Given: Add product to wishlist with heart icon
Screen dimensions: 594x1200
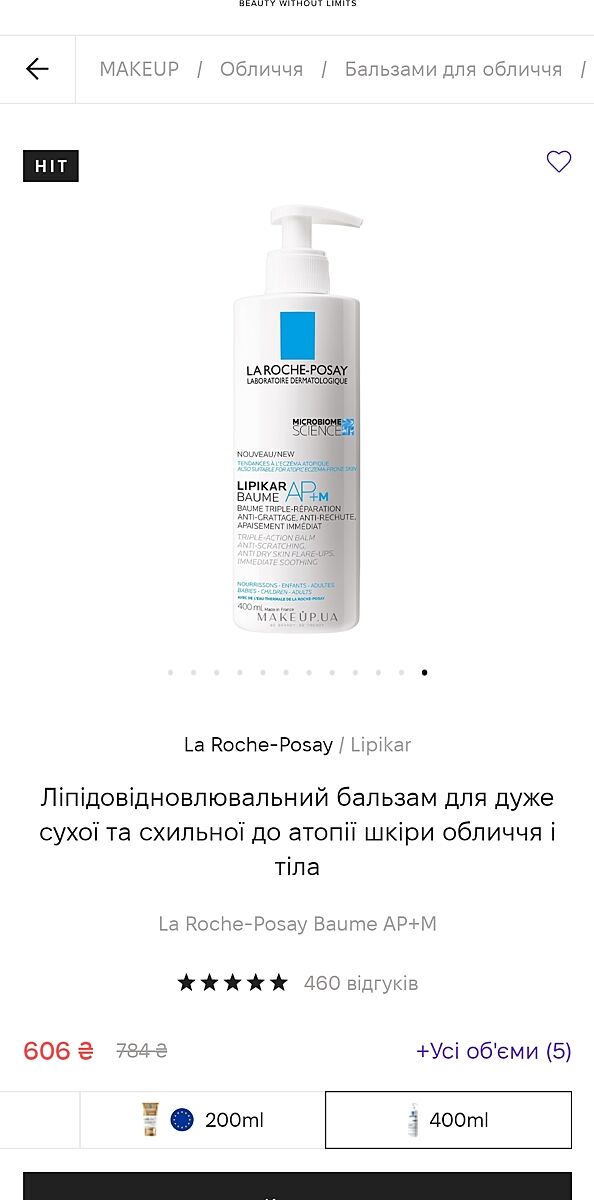Looking at the screenshot, I should pos(559,161).
